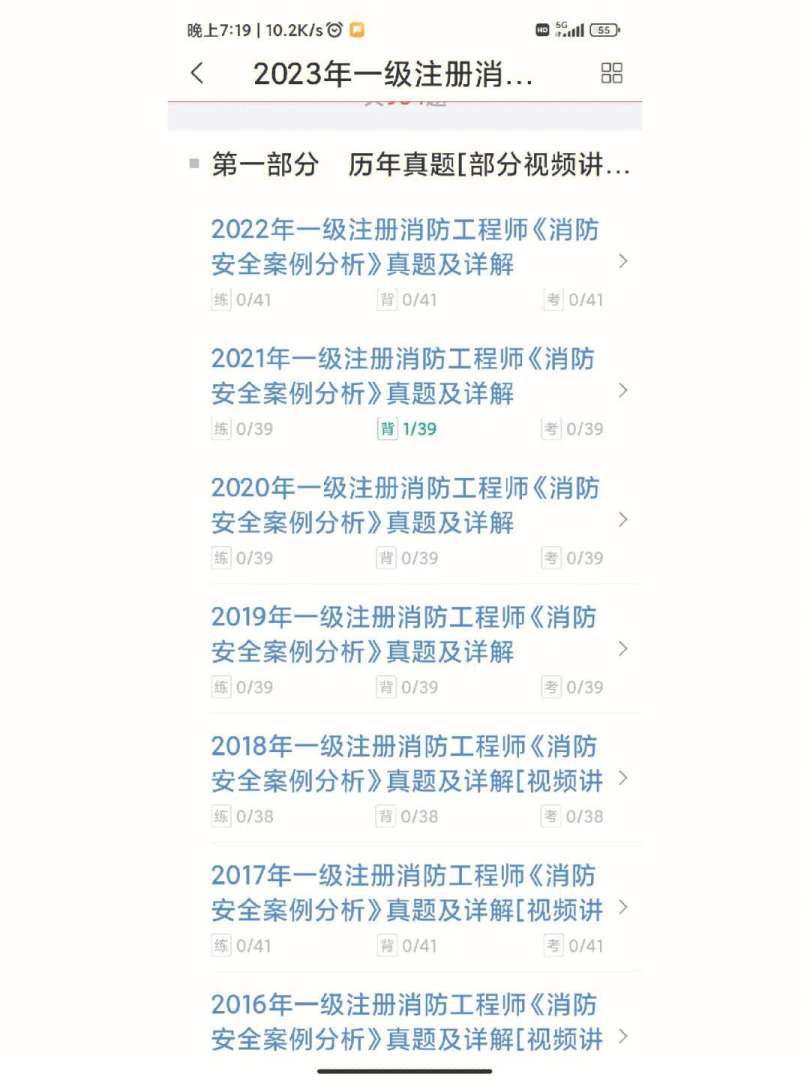The width and height of the screenshot is (810, 1080).
Task: Expand the 2022 exam paper via its chevron
Action: pos(622,262)
